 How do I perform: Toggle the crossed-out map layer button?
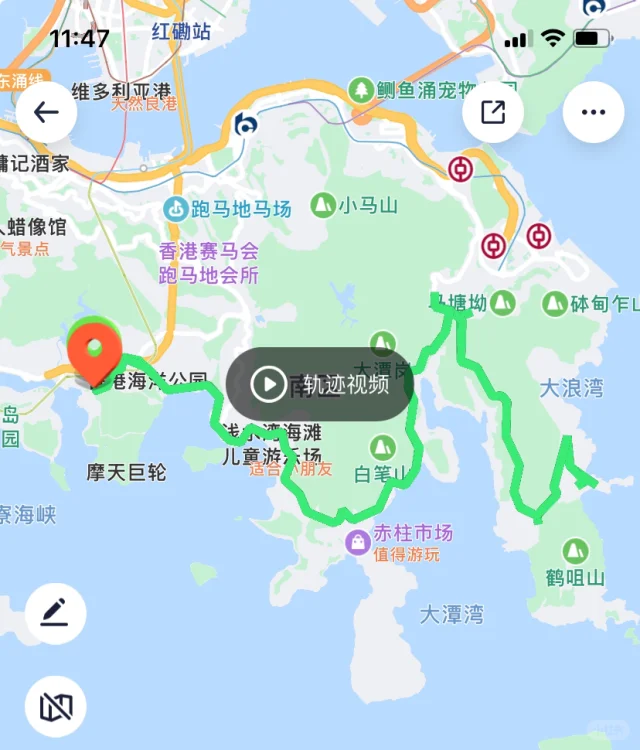pos(55,707)
